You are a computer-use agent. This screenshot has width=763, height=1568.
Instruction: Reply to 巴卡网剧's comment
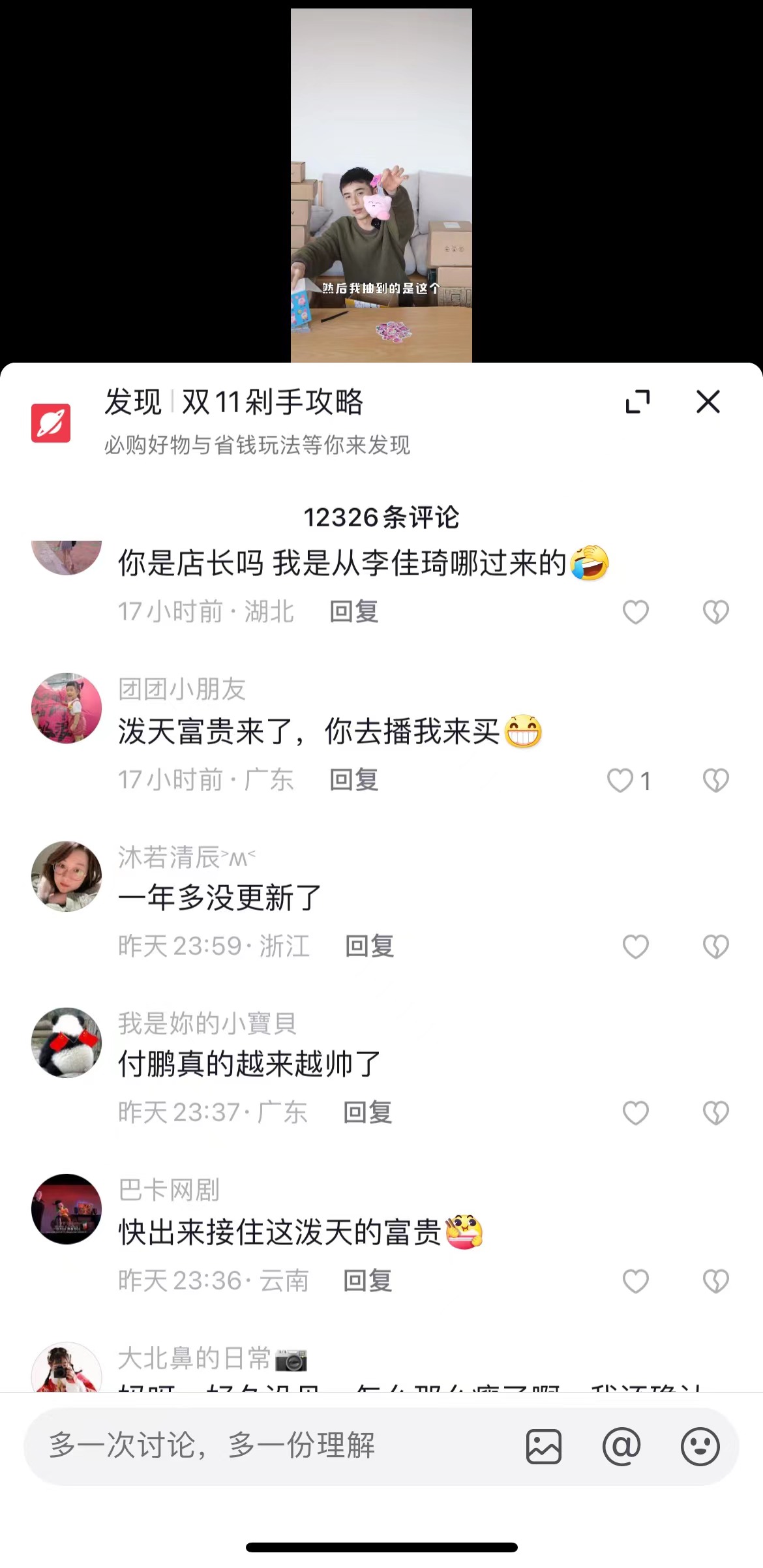[368, 1281]
